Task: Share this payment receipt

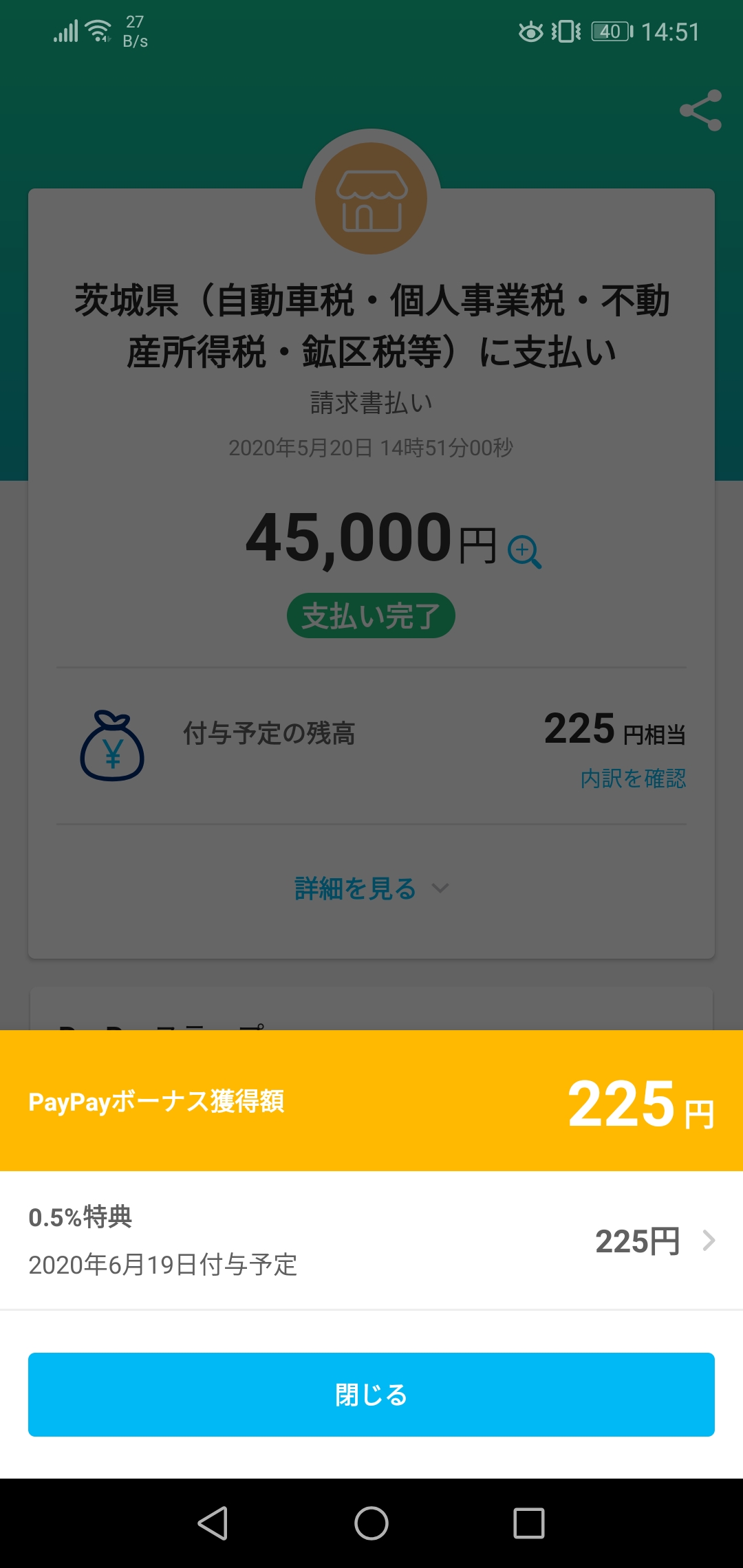Action: [x=700, y=110]
